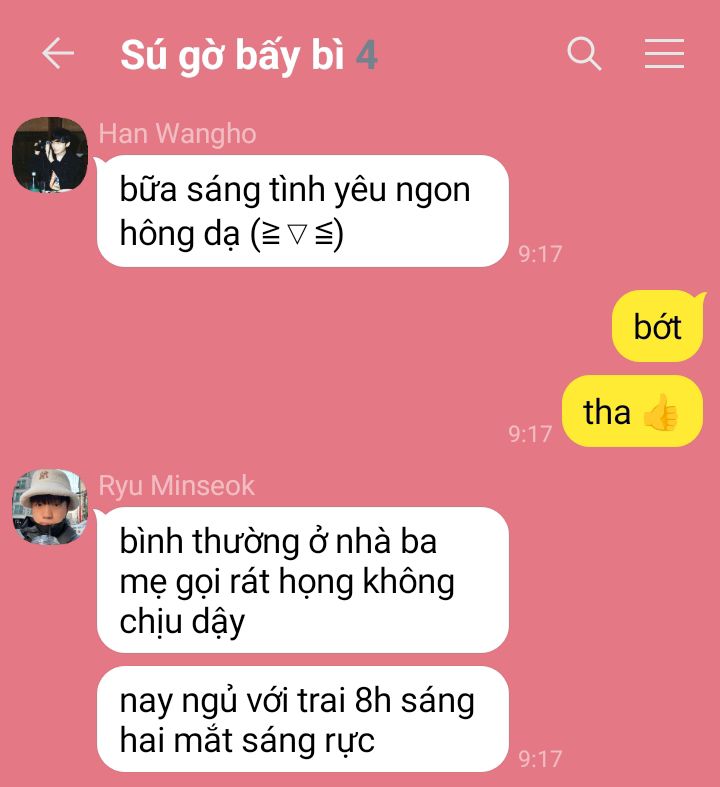Open the chat menu icon
Screen dimensions: 720x787
click(664, 53)
